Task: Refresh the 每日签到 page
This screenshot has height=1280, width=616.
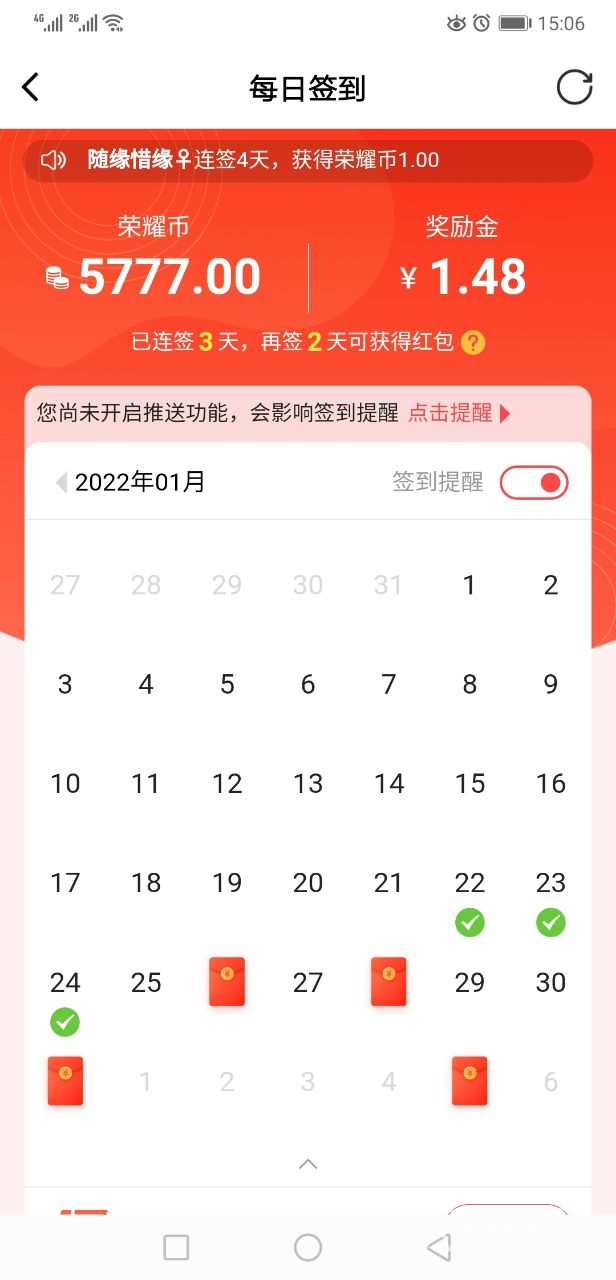Action: [574, 88]
